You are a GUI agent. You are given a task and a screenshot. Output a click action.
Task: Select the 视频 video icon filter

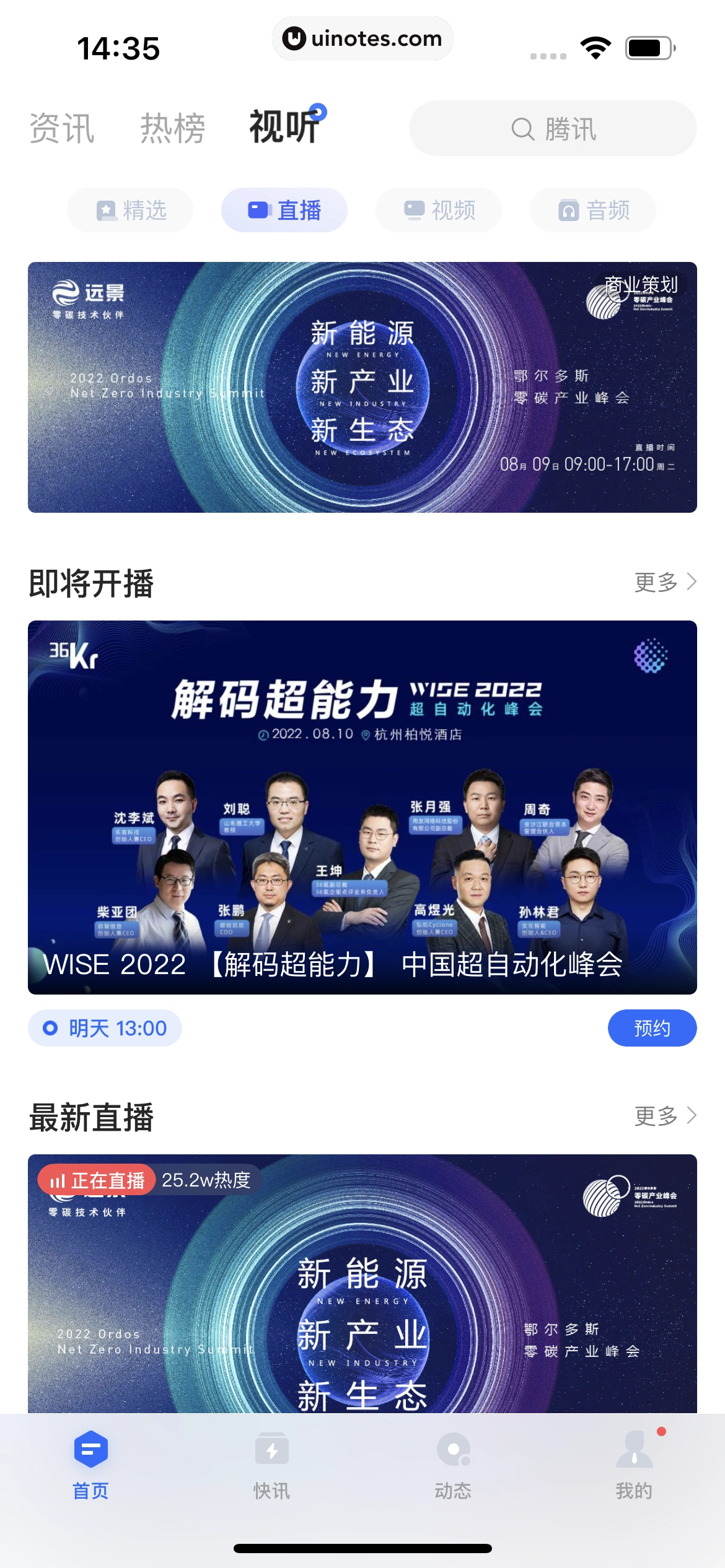[x=414, y=210]
